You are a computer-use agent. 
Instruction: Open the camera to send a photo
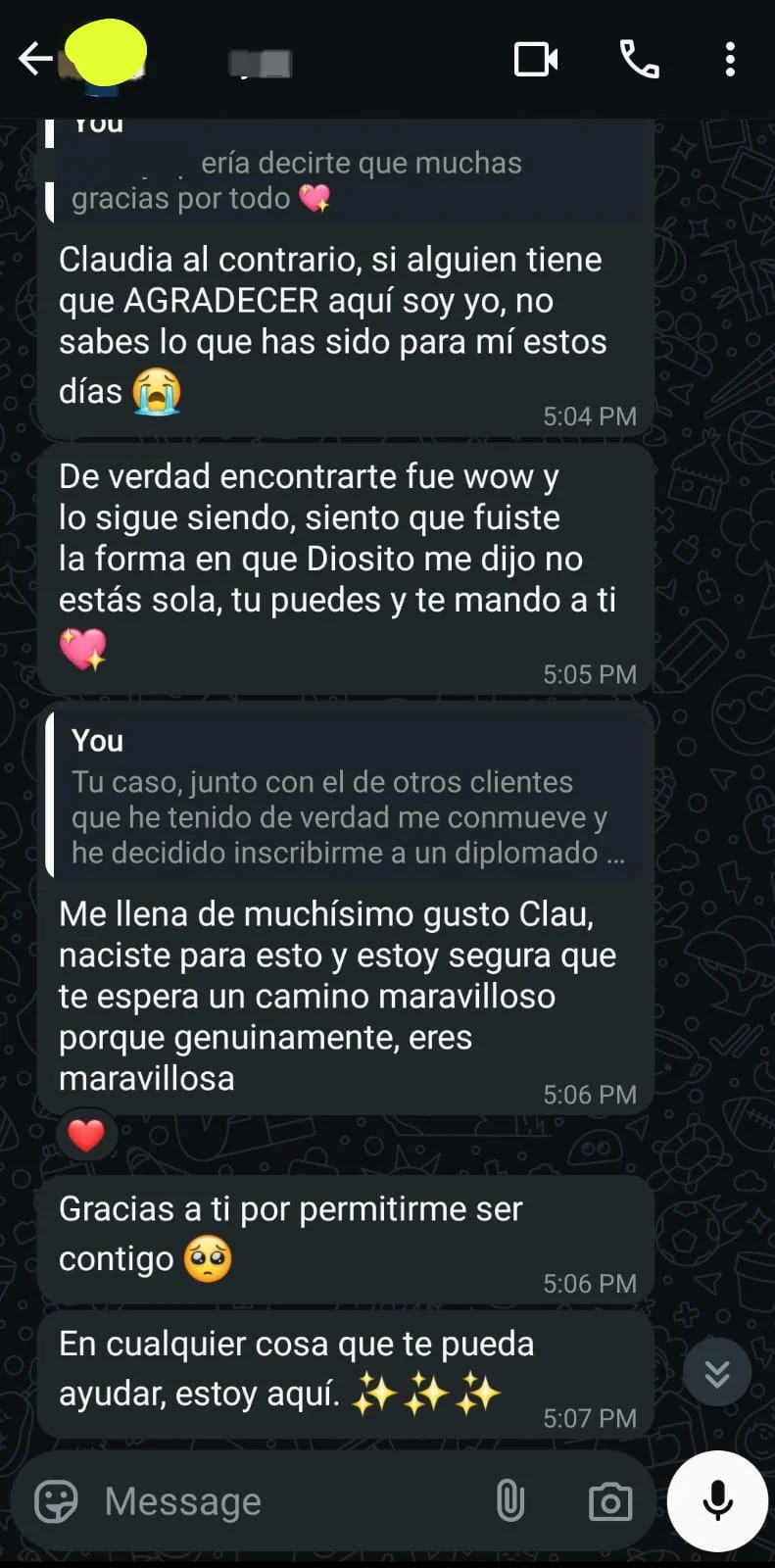pos(609,1500)
